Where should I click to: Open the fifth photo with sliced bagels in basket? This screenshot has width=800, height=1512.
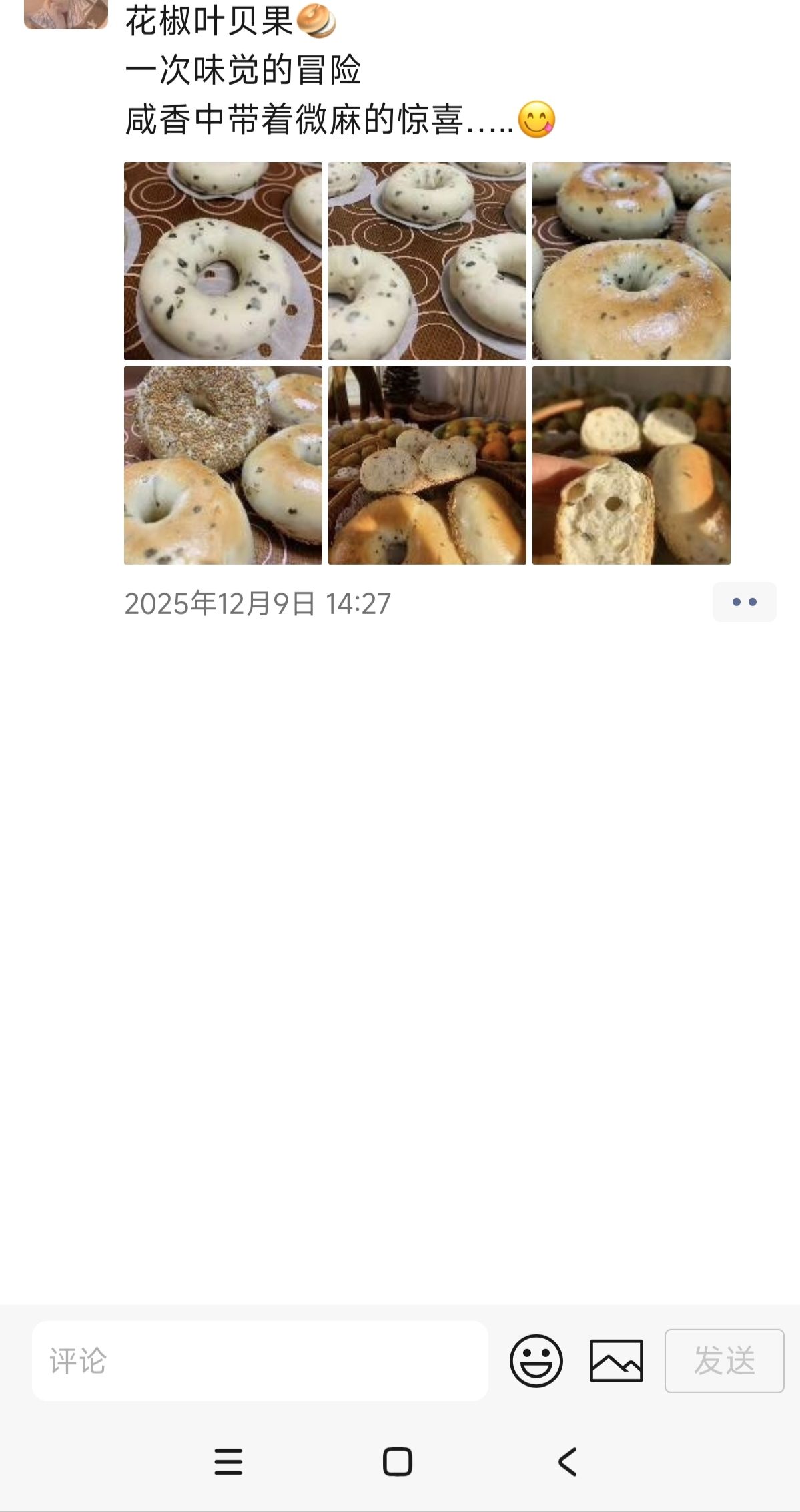[427, 465]
